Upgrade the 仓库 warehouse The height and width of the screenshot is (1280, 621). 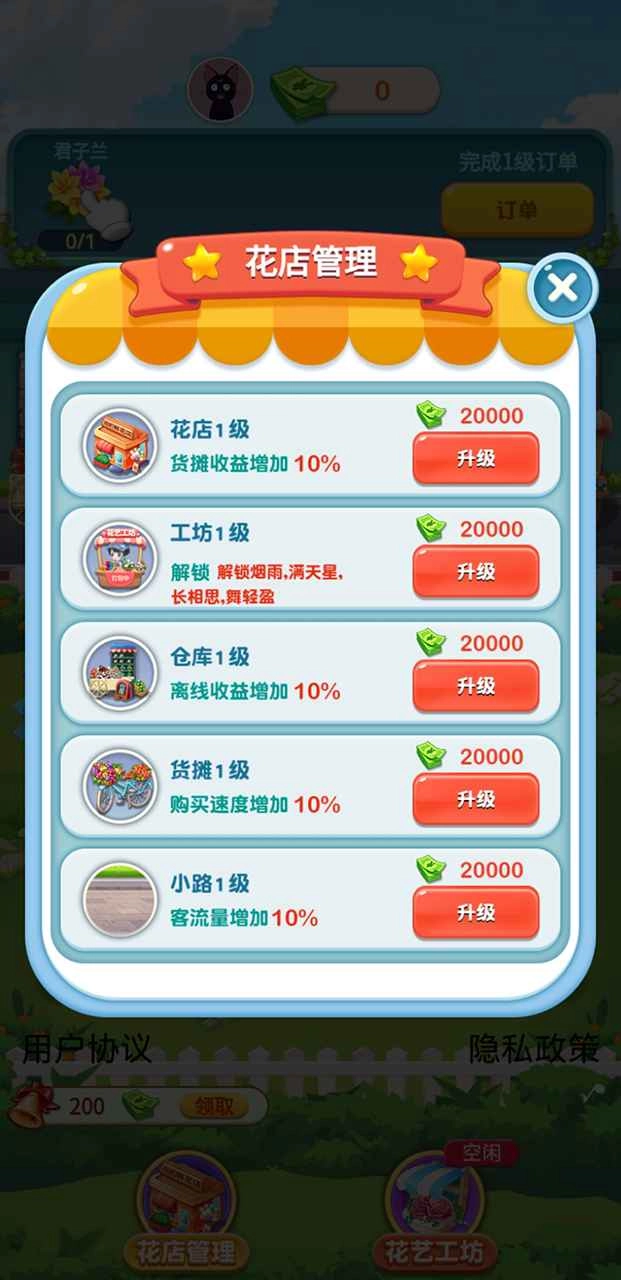tap(476, 685)
